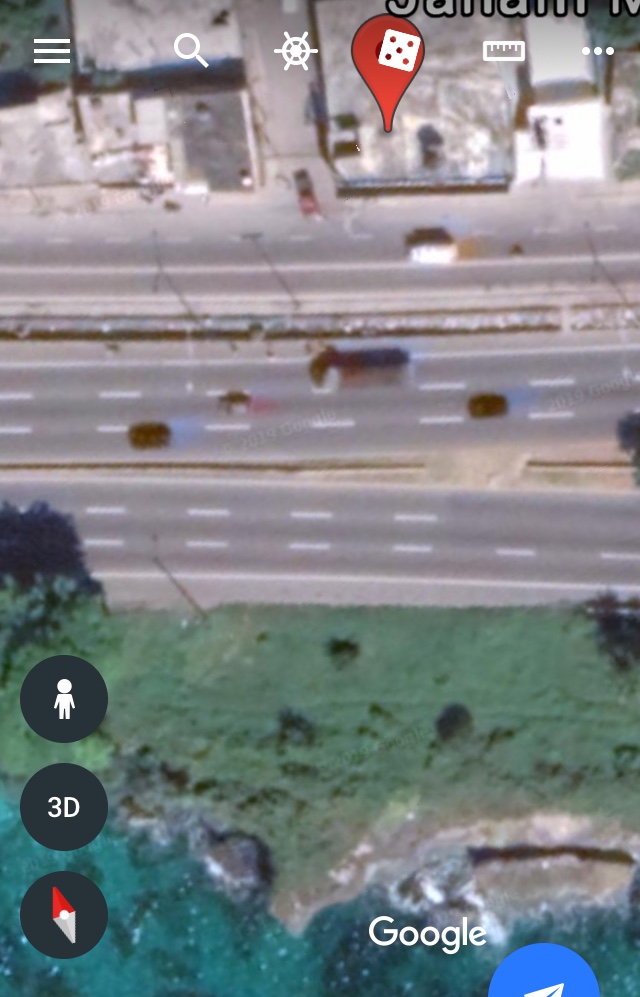640x997 pixels.
Task: Enter Street View with the pegman button
Action: (x=64, y=699)
